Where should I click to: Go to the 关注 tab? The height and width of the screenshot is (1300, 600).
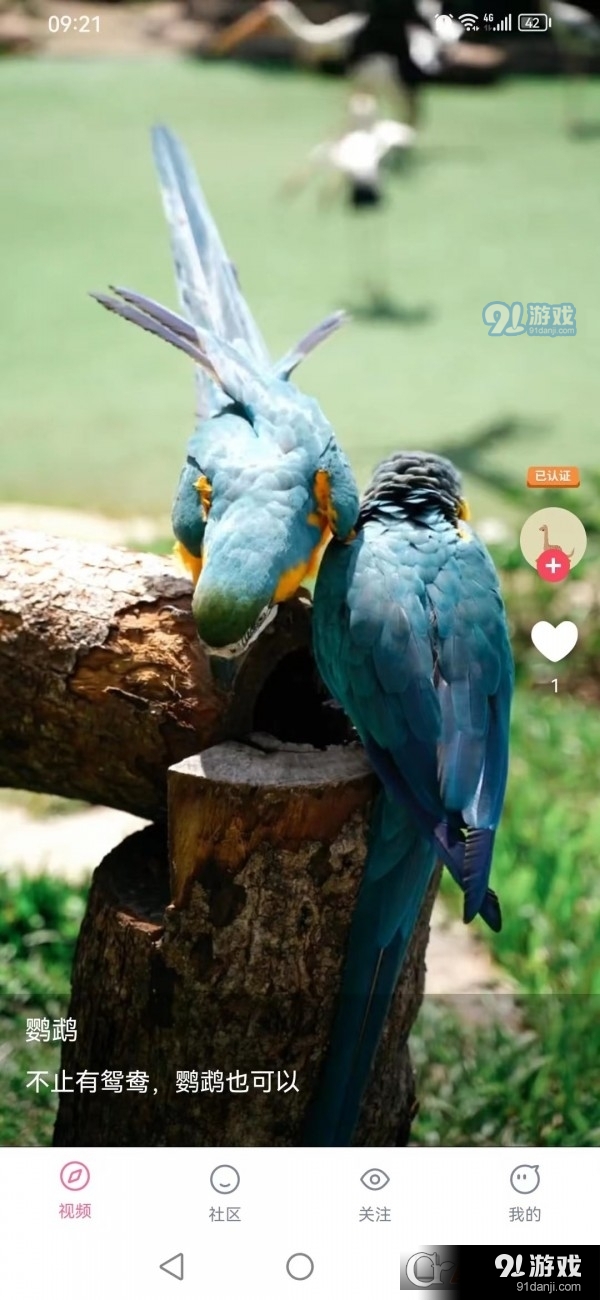click(374, 1192)
